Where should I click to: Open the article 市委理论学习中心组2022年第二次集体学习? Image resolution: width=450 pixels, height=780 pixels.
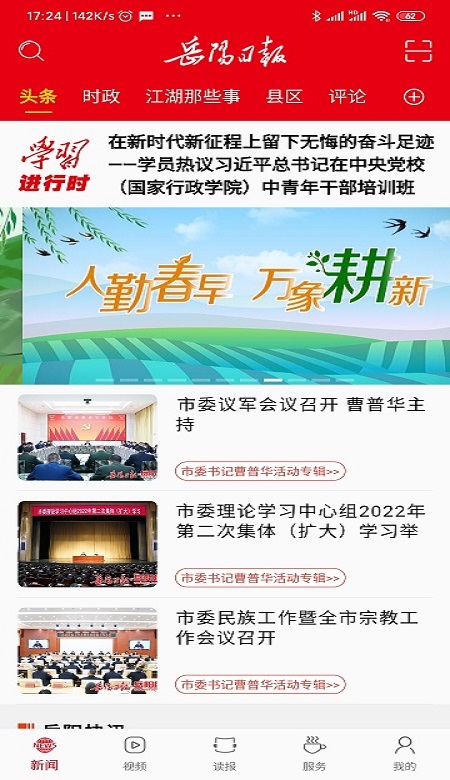point(301,521)
